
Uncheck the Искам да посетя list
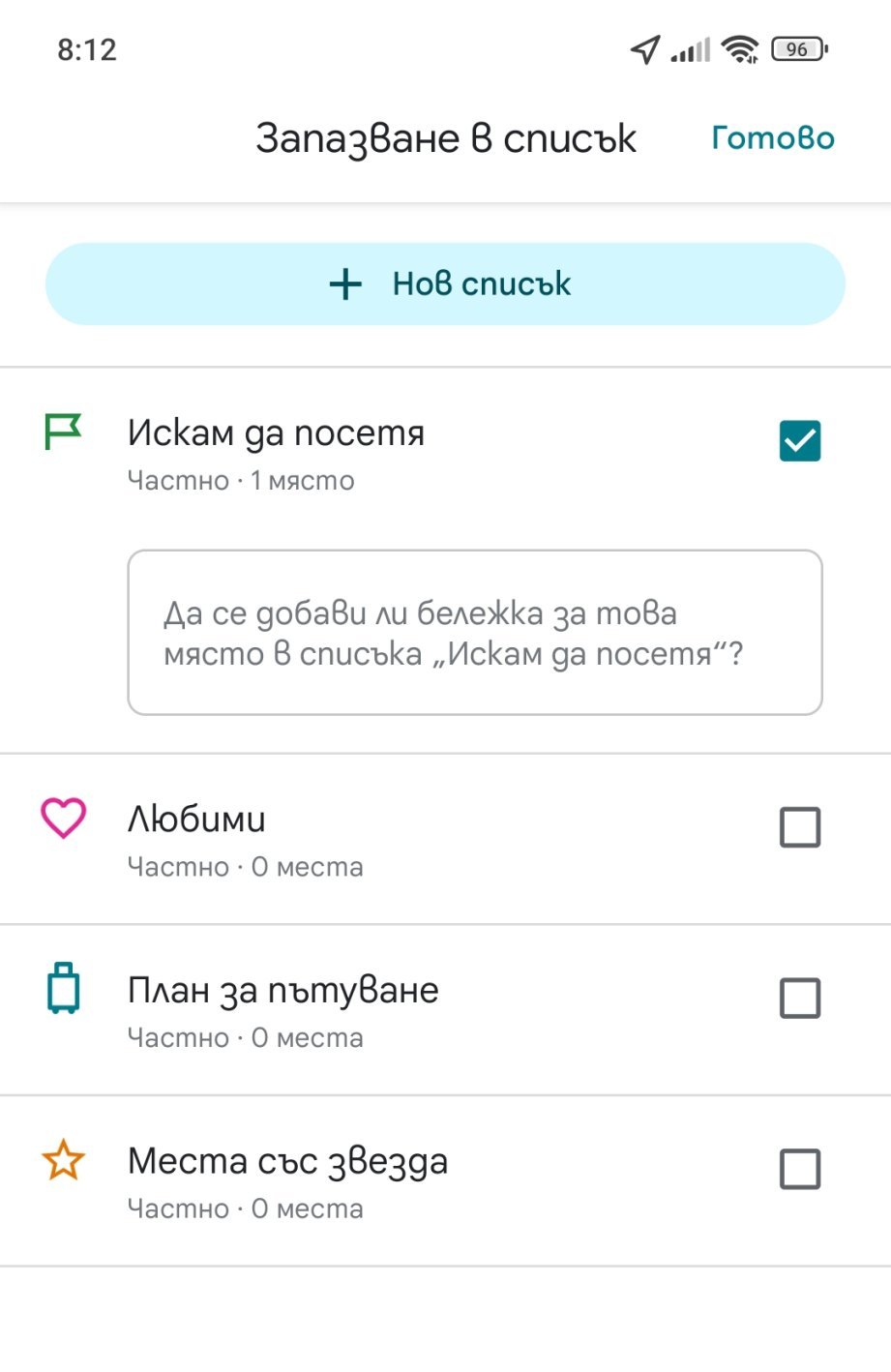[x=800, y=441]
